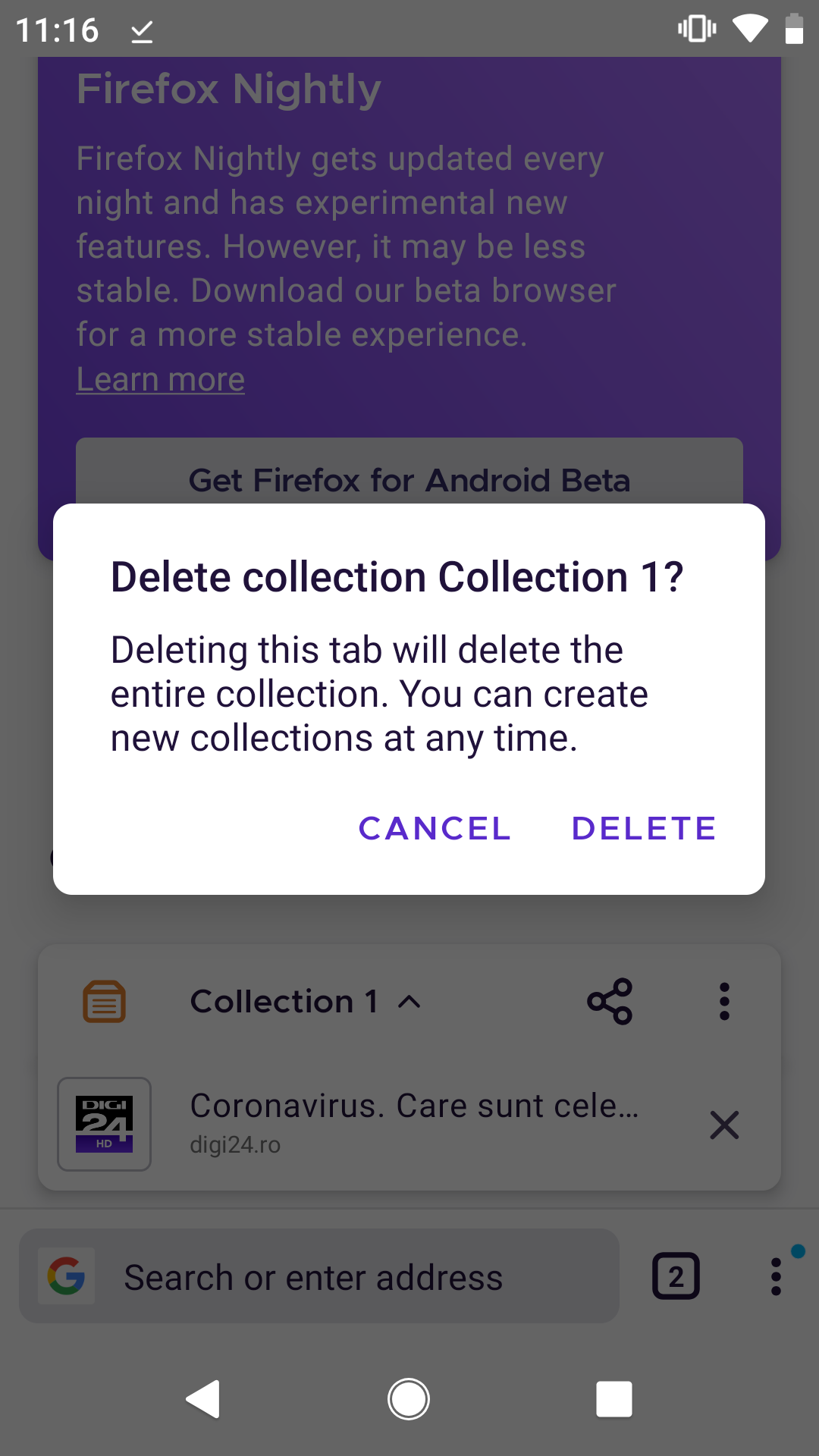Click the Collection 1 folder icon
The image size is (819, 1456).
(x=105, y=1001)
